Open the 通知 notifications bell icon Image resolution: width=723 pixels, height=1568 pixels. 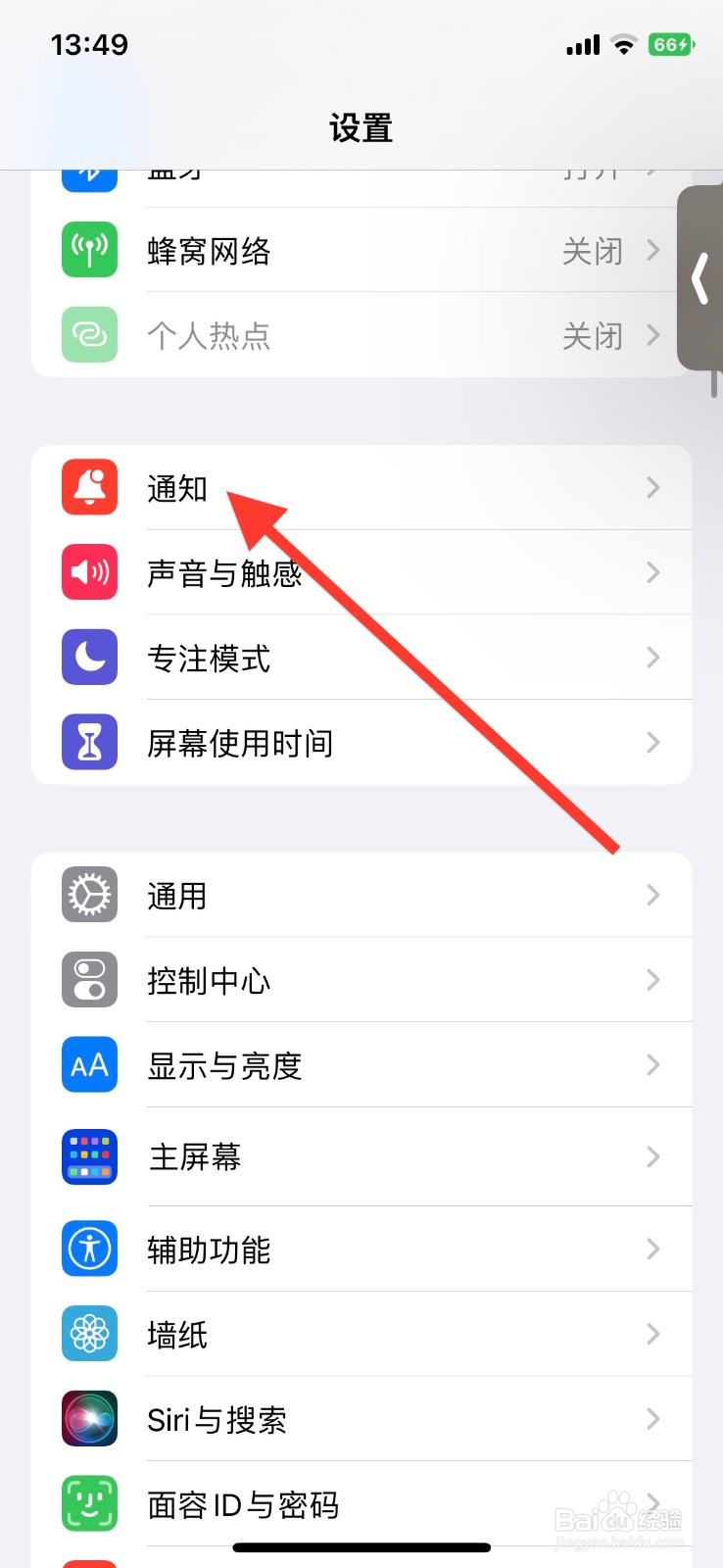point(89,487)
